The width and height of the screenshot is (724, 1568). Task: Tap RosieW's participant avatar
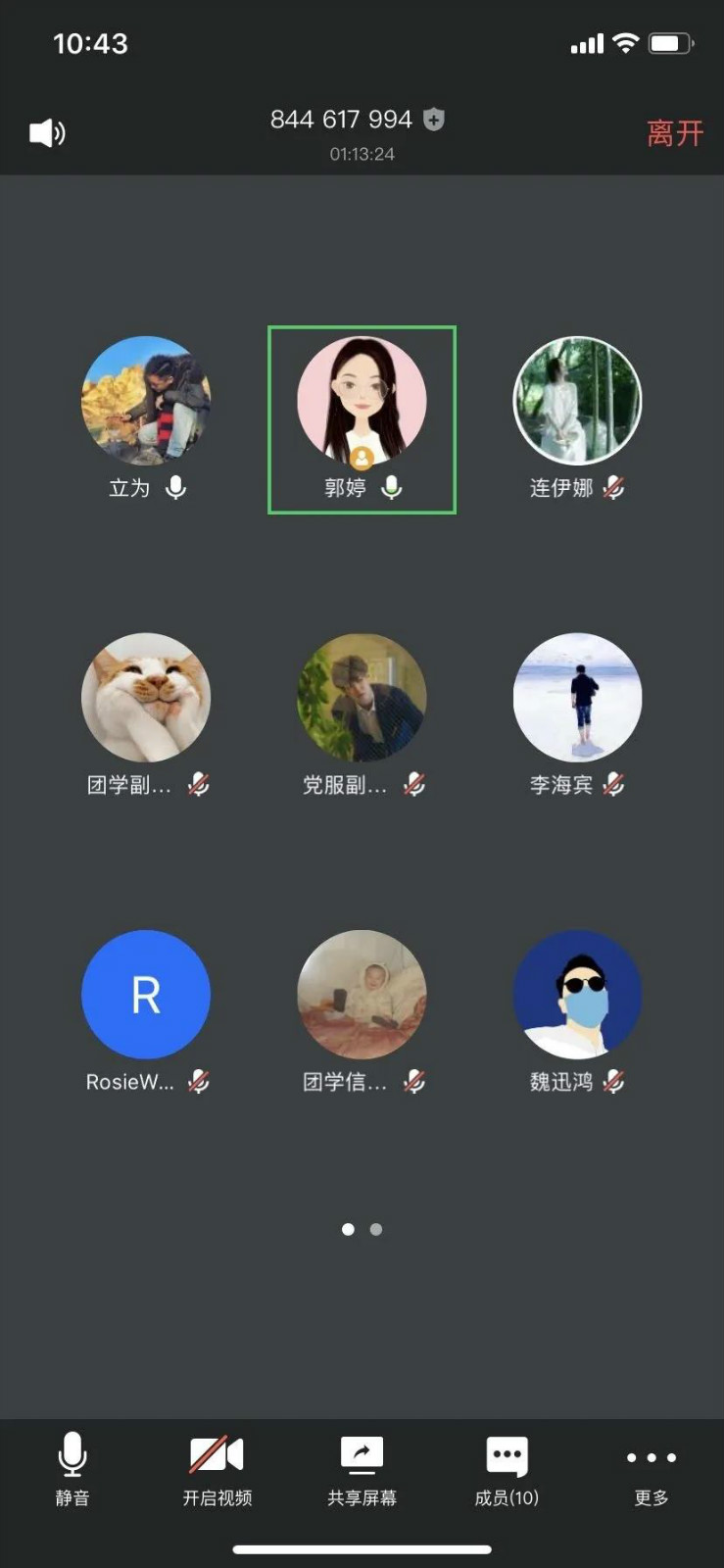[146, 995]
